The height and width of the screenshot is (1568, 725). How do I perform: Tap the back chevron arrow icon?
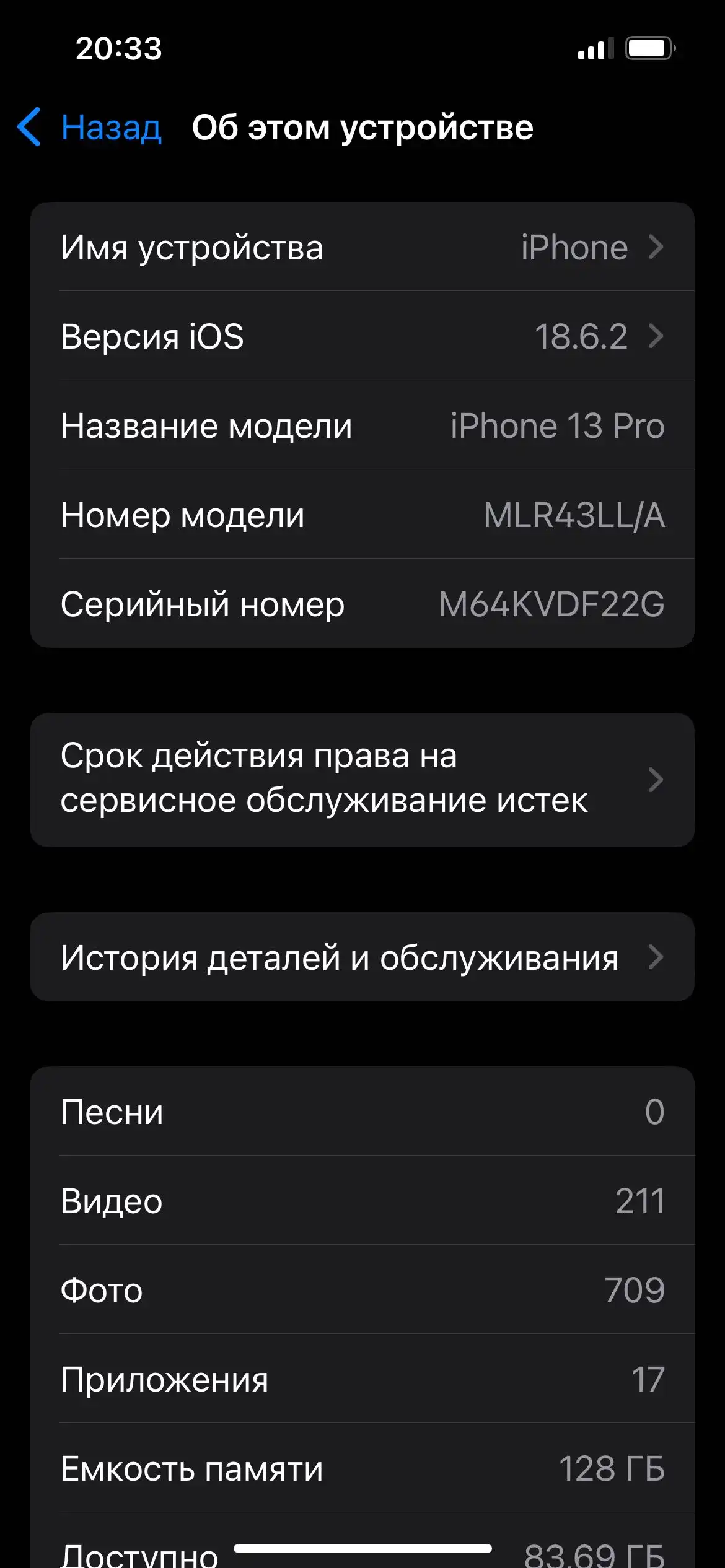30,127
